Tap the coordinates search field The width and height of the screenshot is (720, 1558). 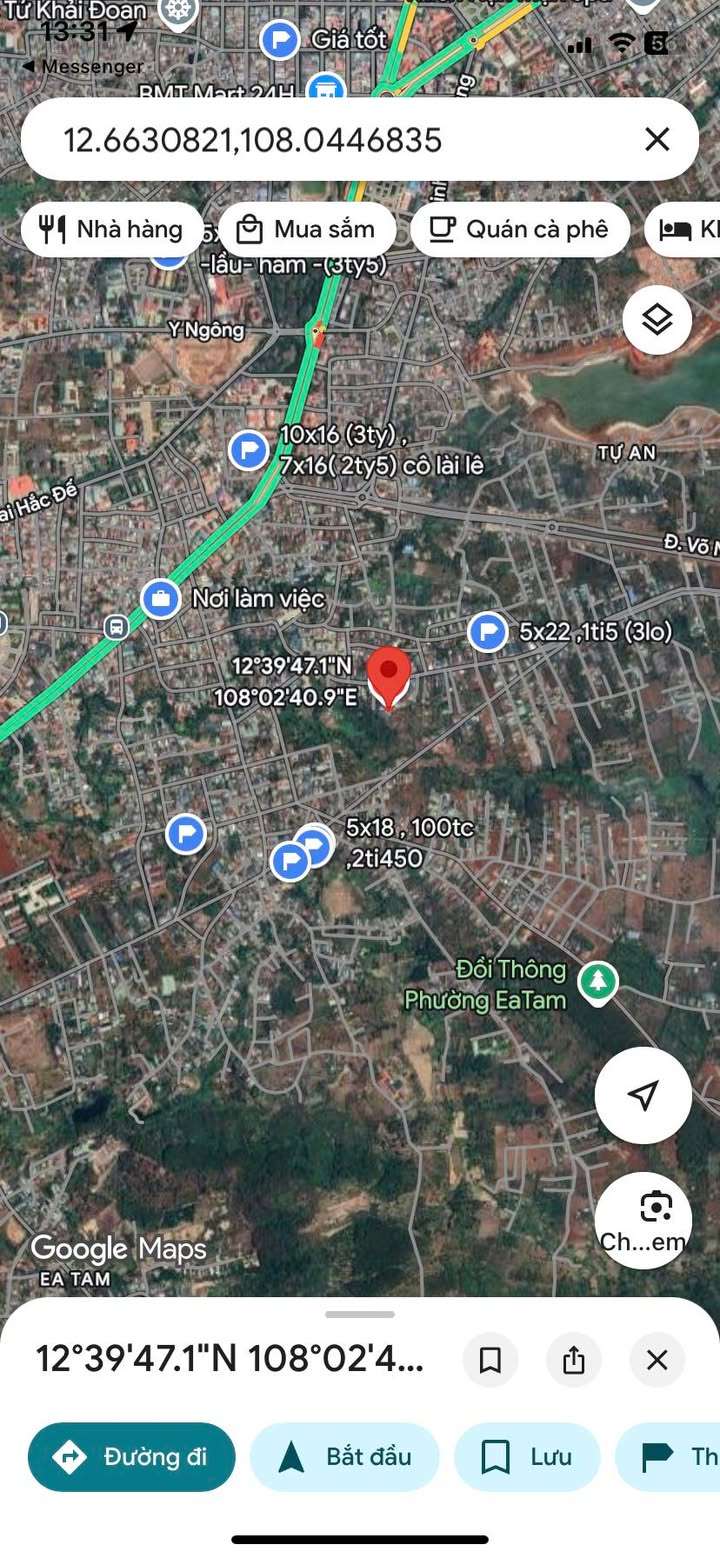click(330, 140)
